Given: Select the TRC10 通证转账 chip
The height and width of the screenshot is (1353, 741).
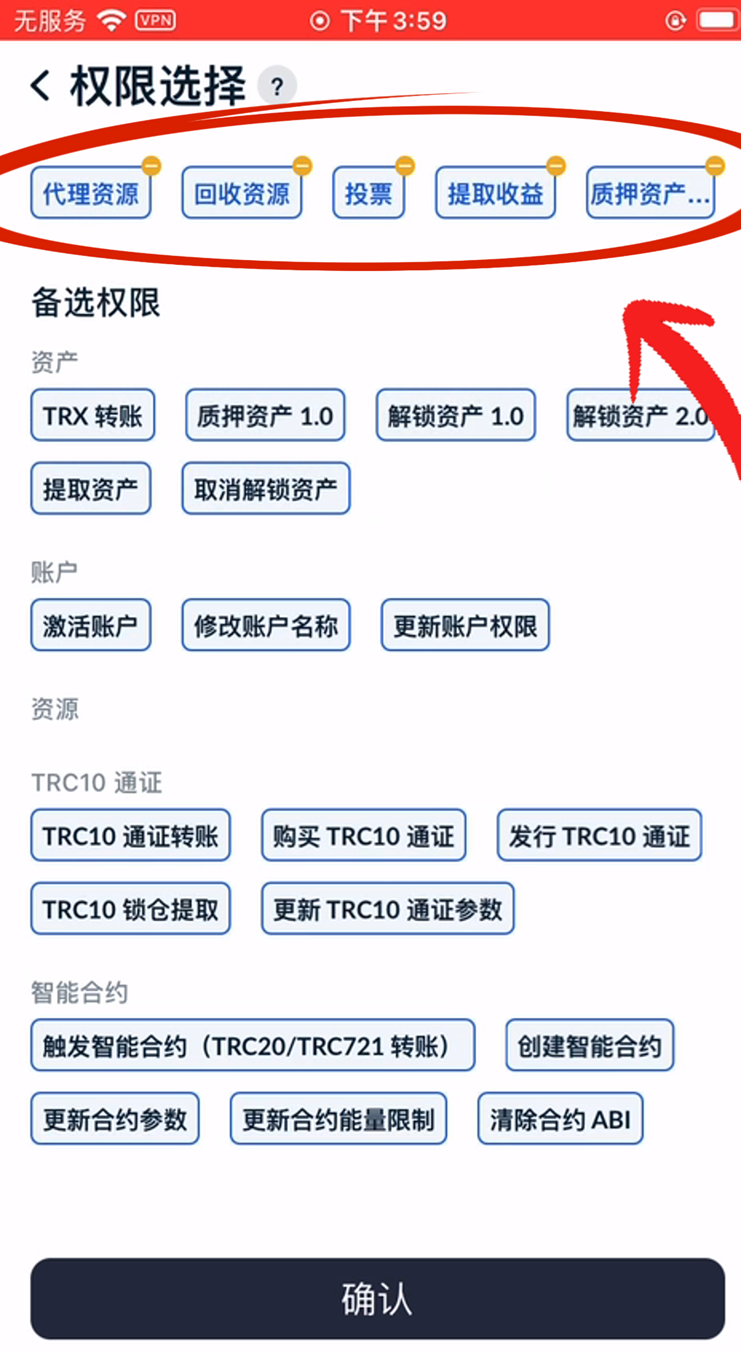Looking at the screenshot, I should pyautogui.click(x=130, y=836).
